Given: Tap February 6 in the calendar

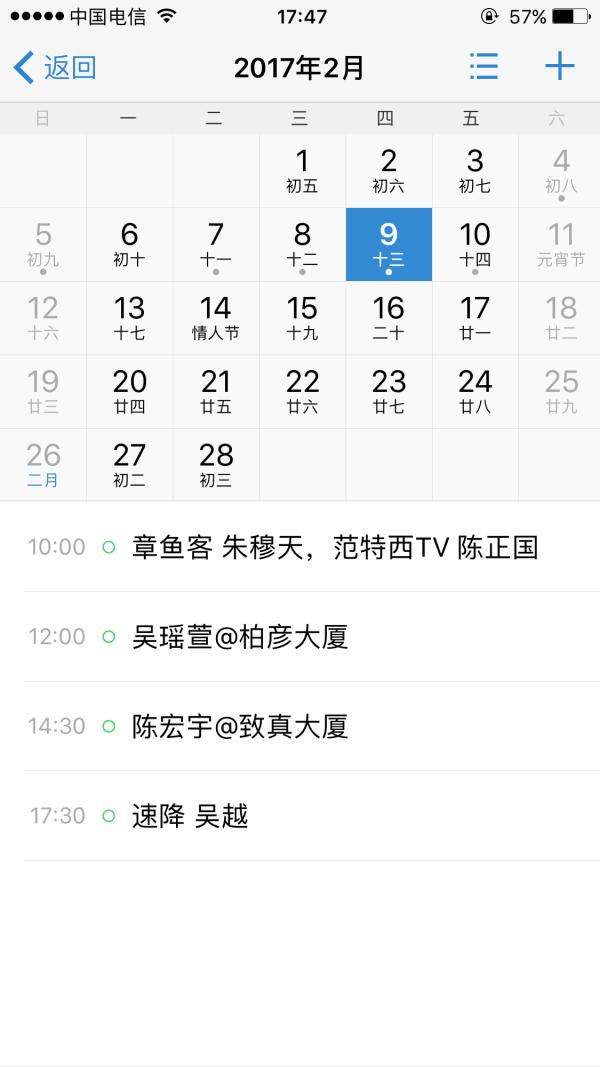Looking at the screenshot, I should tap(129, 245).
